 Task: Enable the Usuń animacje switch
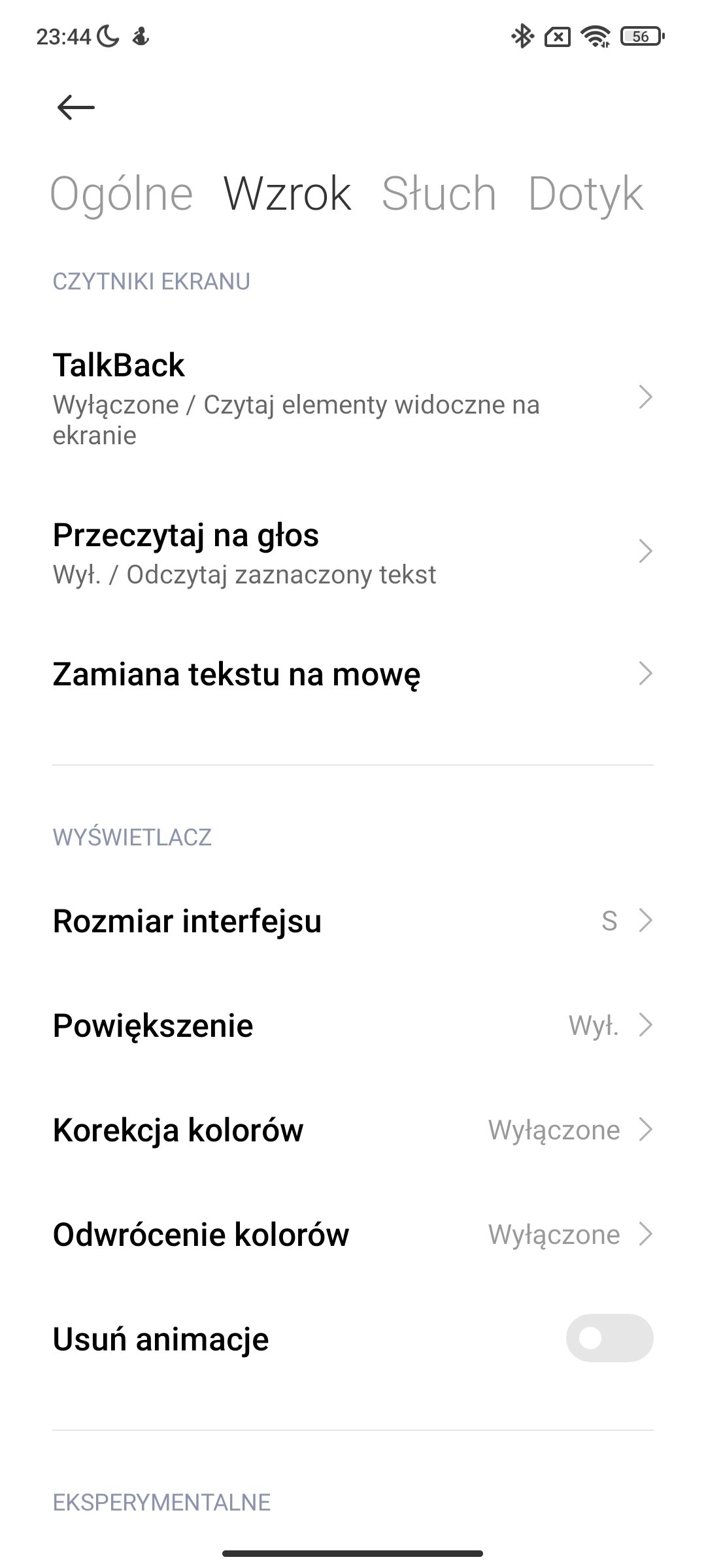pos(609,1339)
